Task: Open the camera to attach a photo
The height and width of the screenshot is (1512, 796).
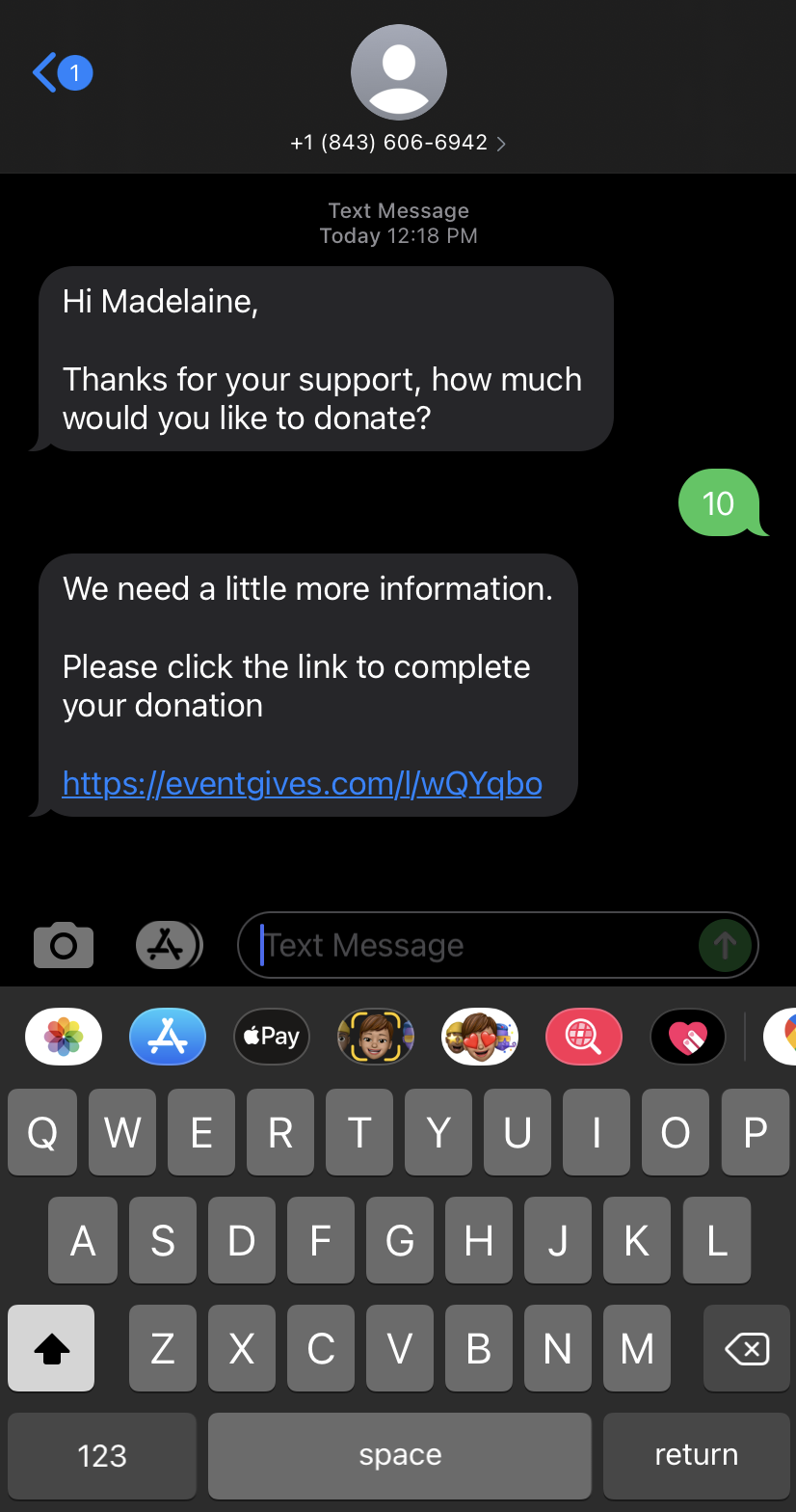Action: (x=64, y=945)
